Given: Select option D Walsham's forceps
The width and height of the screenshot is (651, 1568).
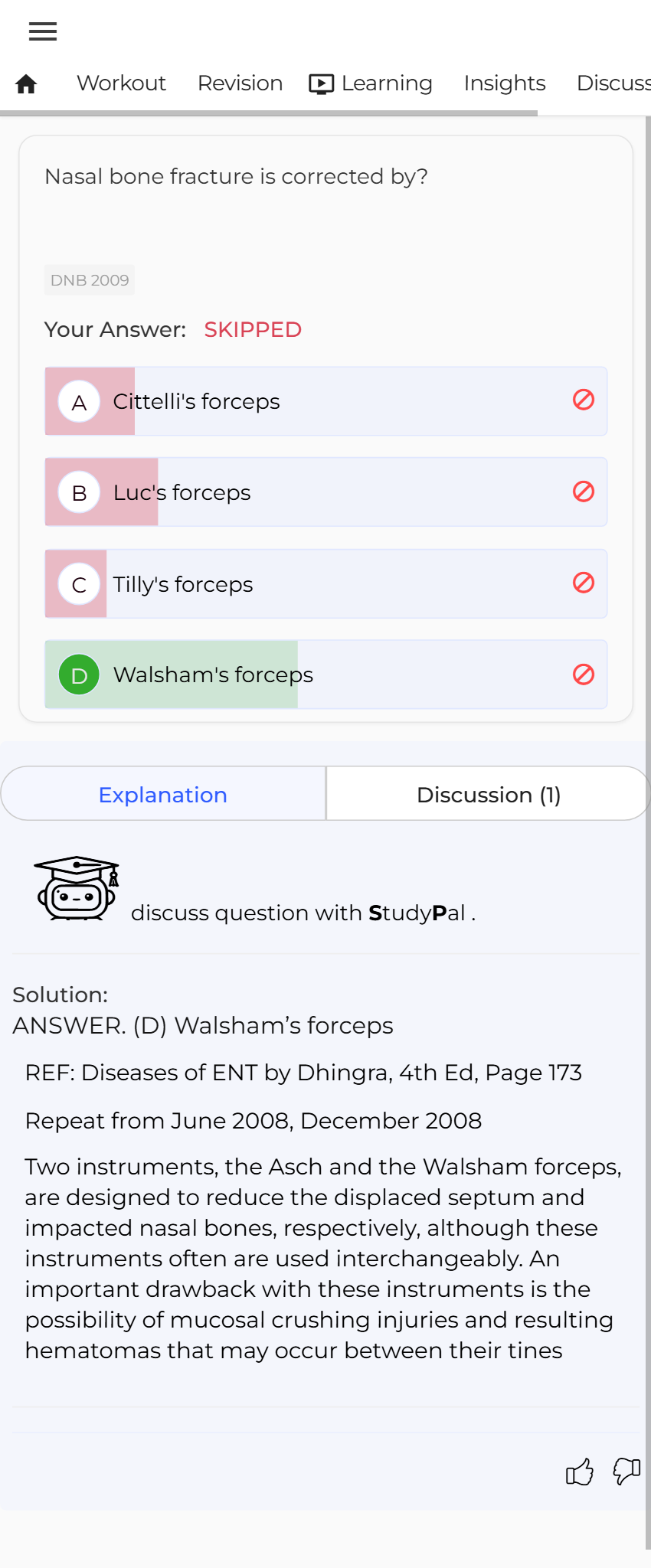Looking at the screenshot, I should point(306,675).
